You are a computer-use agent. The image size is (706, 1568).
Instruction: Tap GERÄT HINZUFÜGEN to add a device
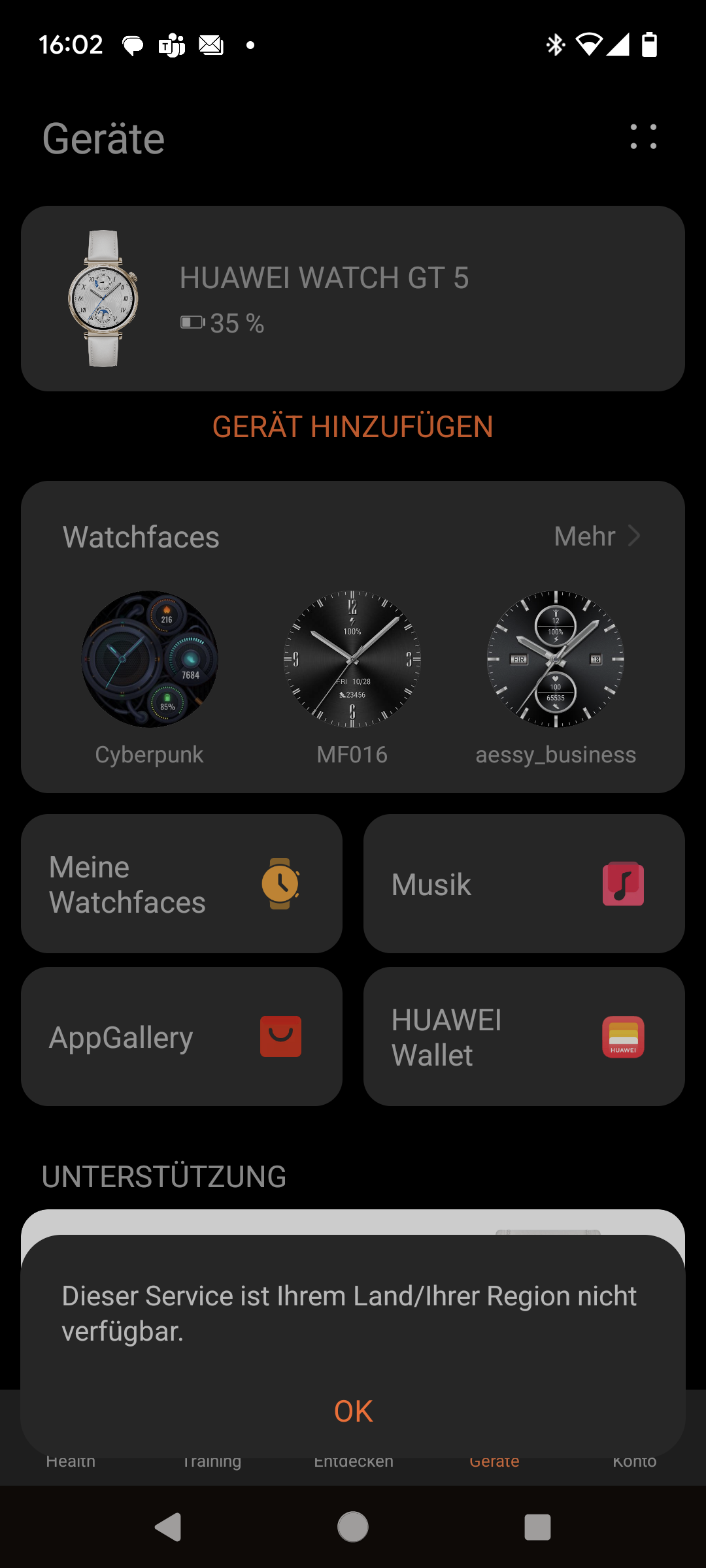point(353,427)
